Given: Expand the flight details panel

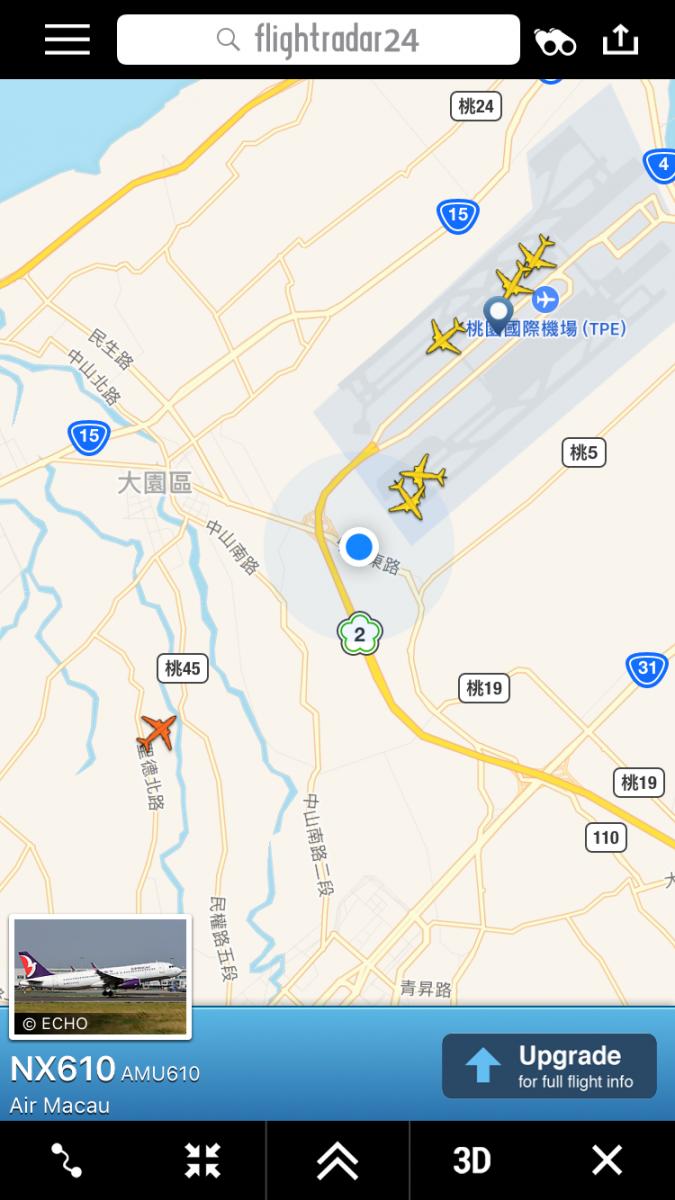Looking at the screenshot, I should coord(338,1160).
